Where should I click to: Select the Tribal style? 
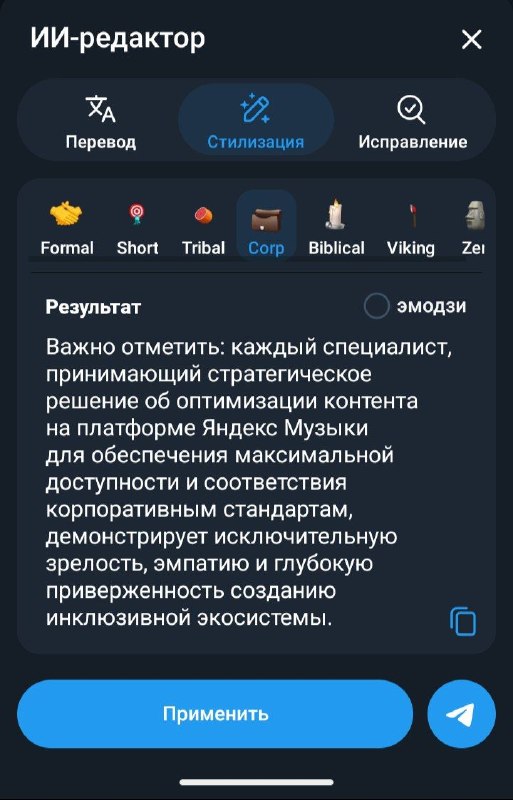pyautogui.click(x=203, y=227)
